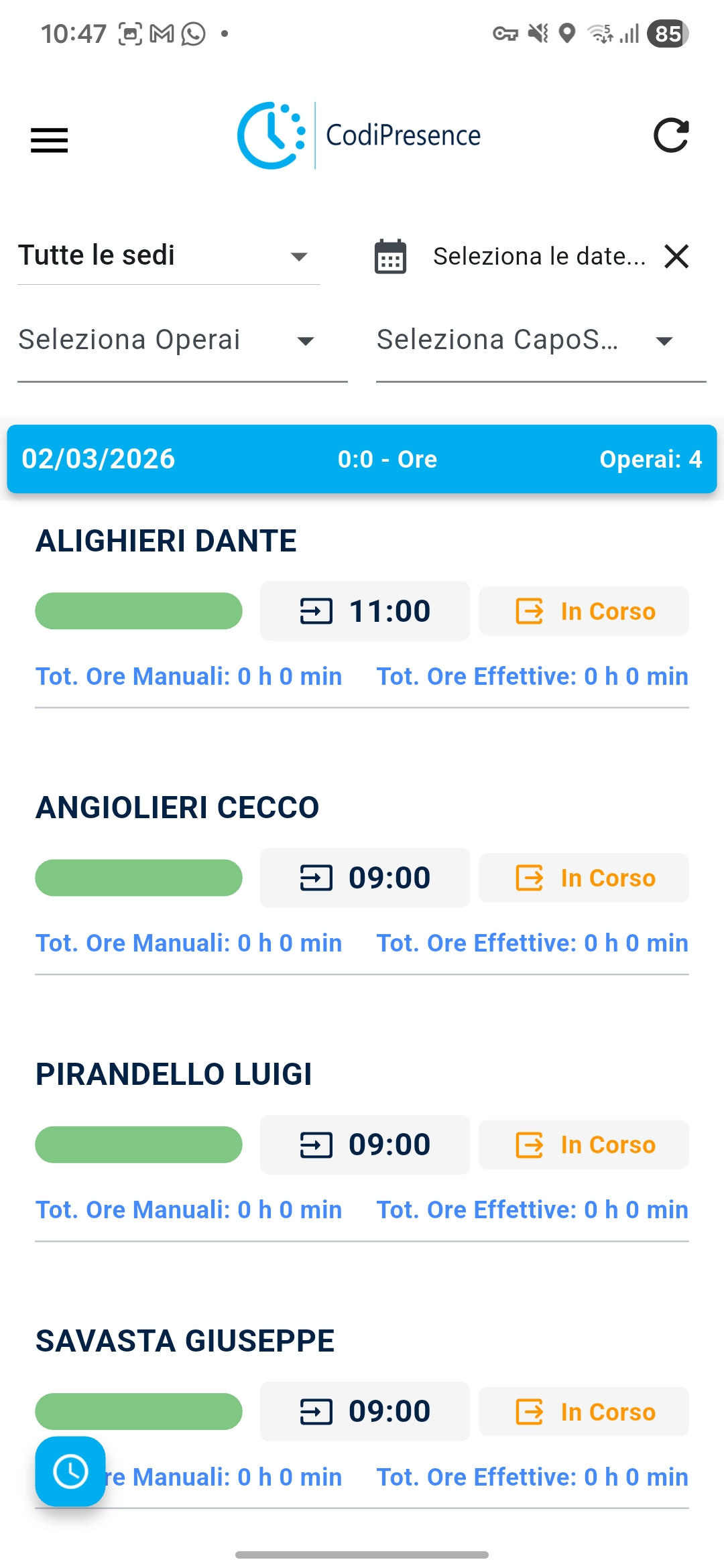The width and height of the screenshot is (724, 1568).
Task: Click the clock-in icon next to 11:00 for Alighieri
Action: pos(316,610)
